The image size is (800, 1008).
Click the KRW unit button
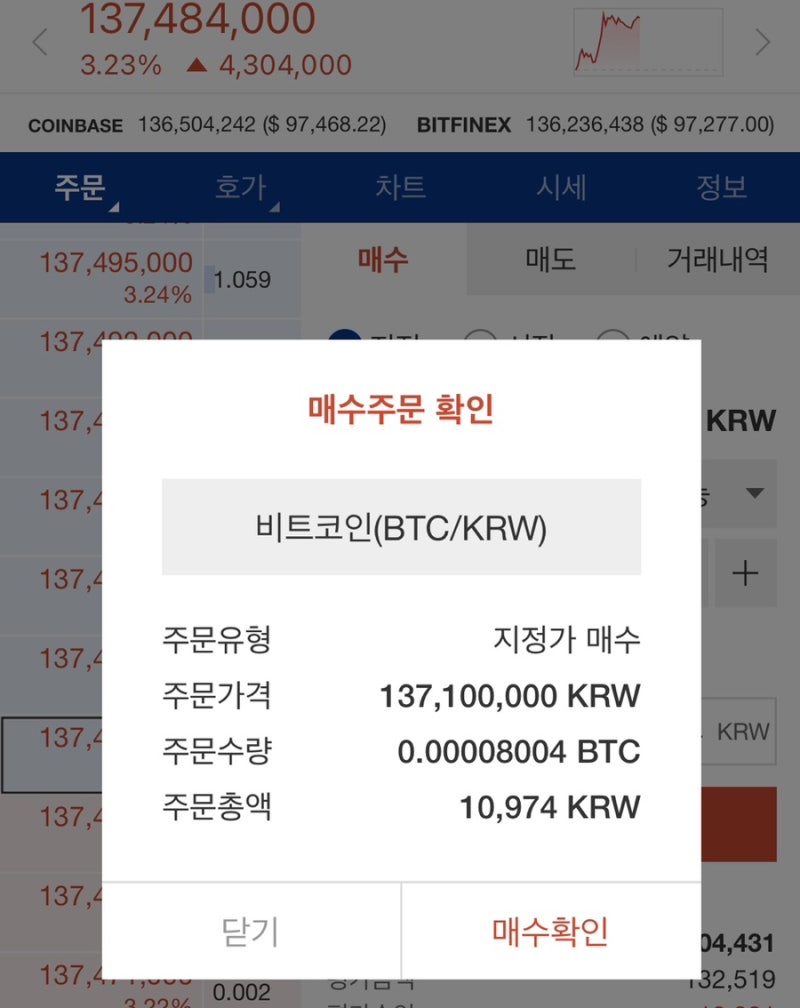click(x=740, y=731)
